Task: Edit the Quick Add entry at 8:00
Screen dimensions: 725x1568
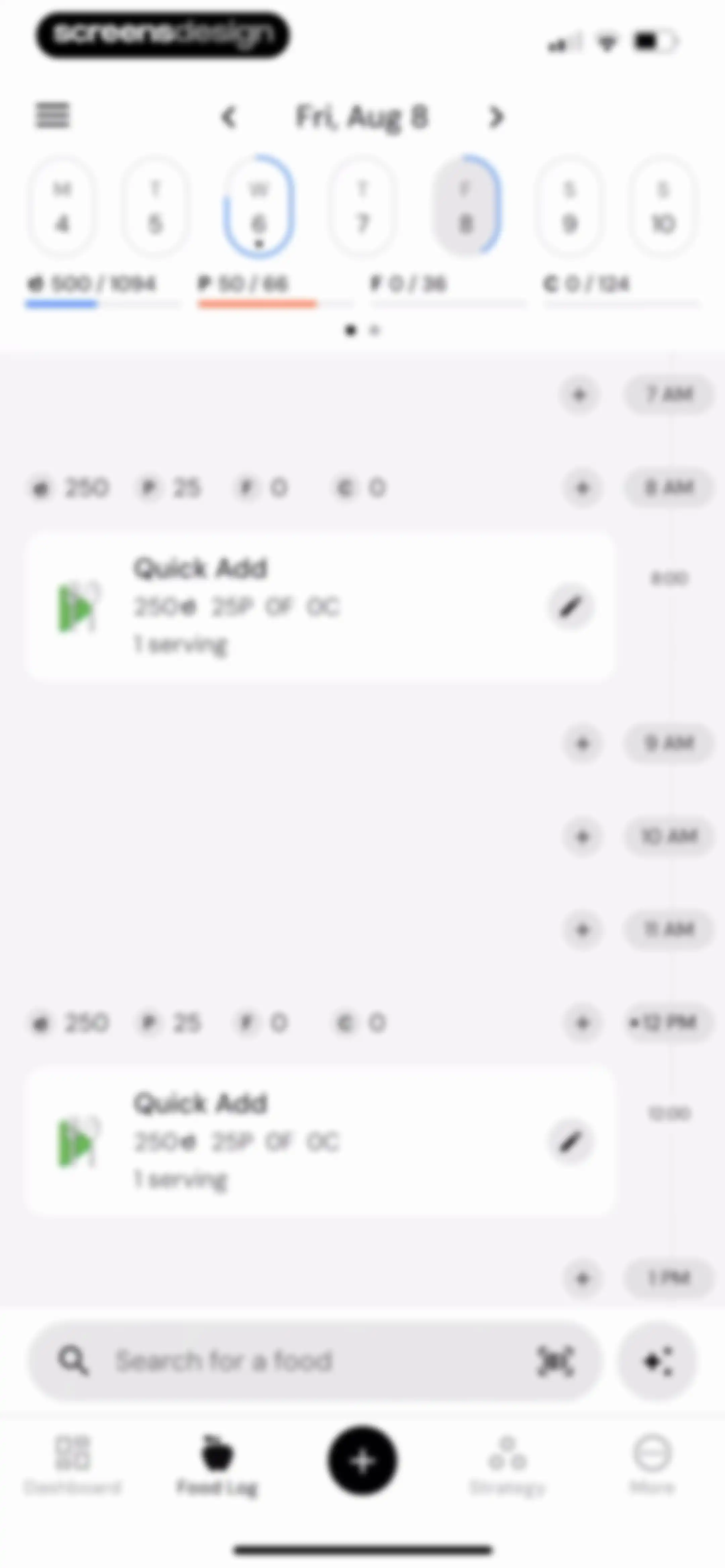Action: point(570,606)
